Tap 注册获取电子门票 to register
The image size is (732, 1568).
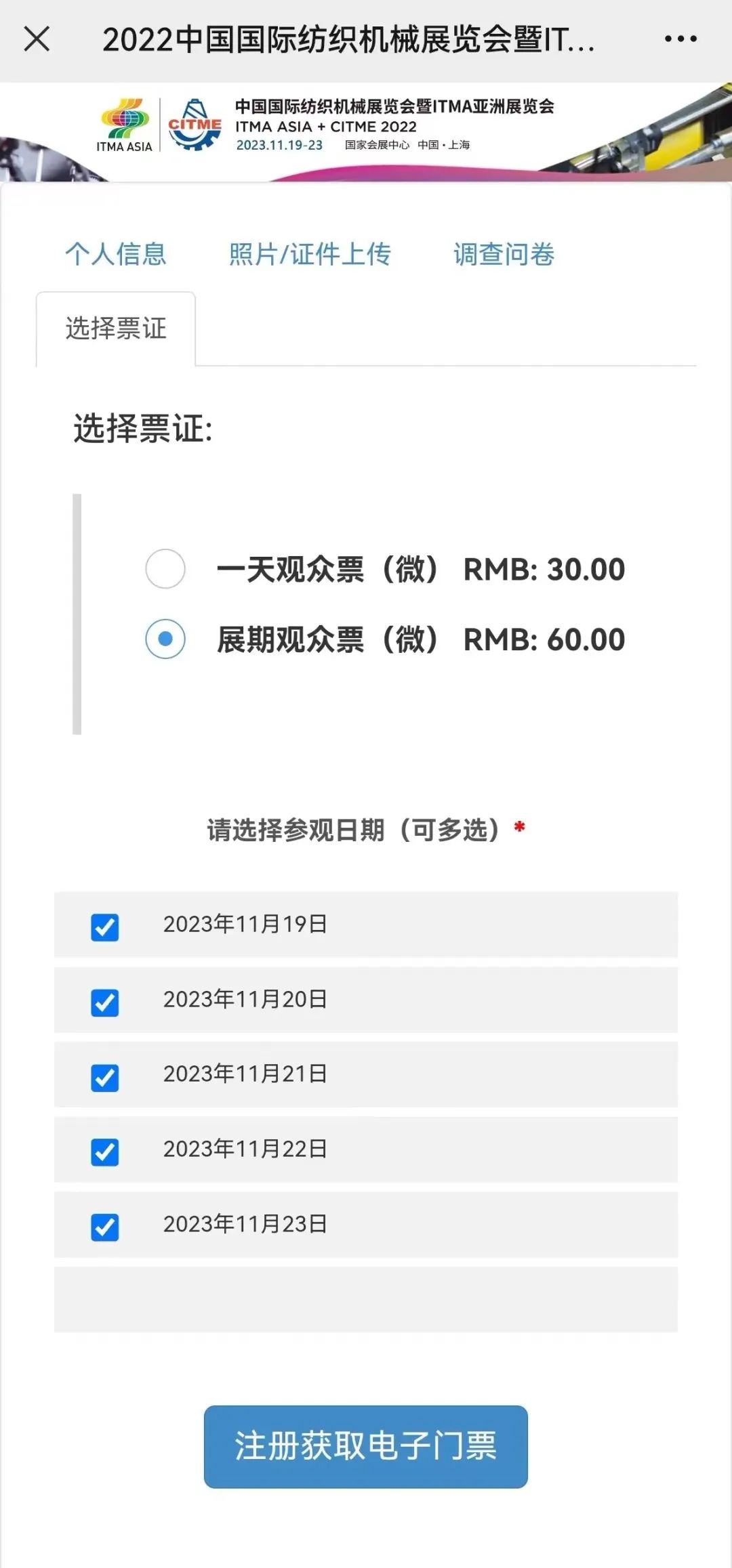366,1447
